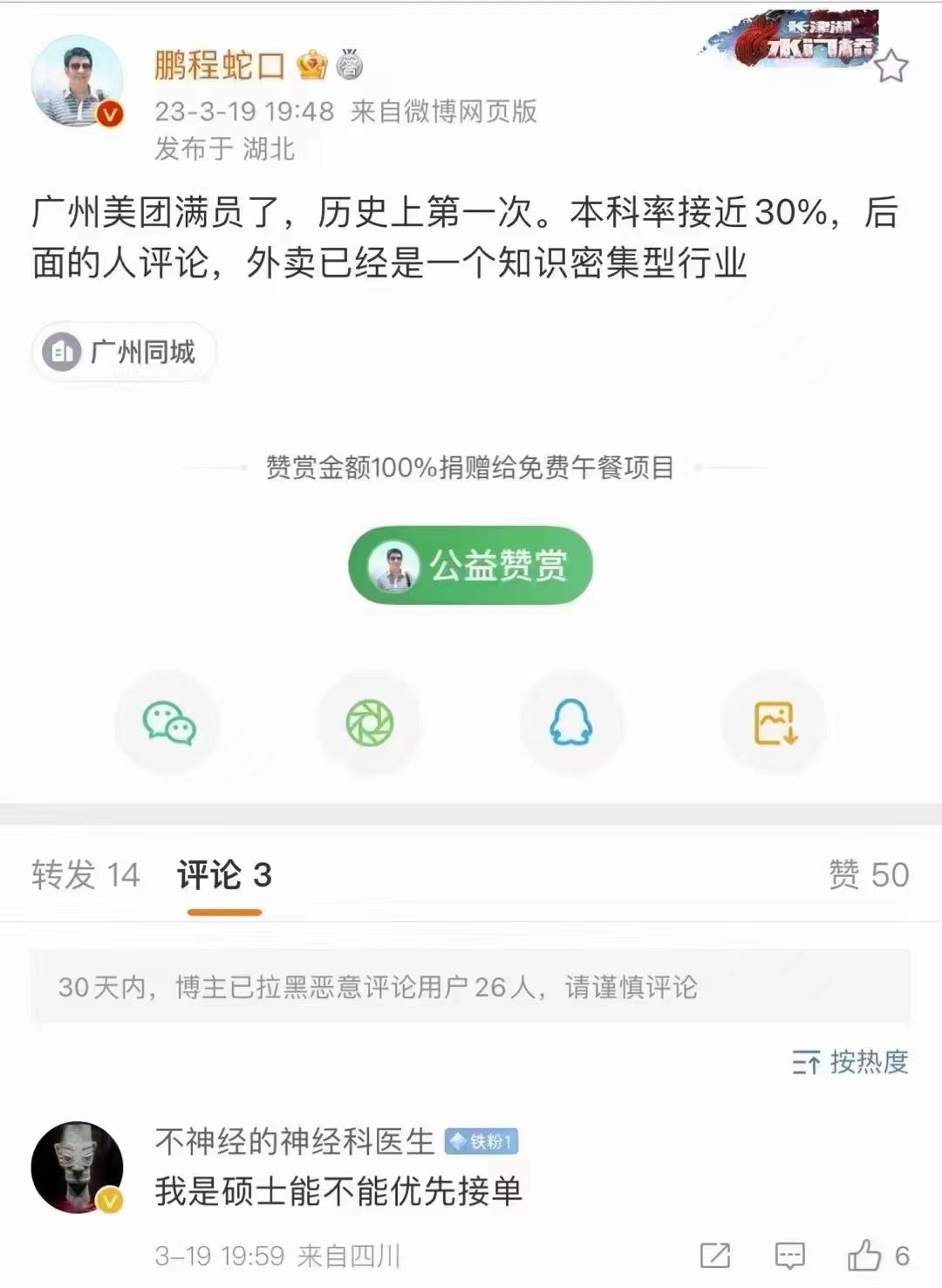Open the 广州同城 location tag icon

(59, 353)
